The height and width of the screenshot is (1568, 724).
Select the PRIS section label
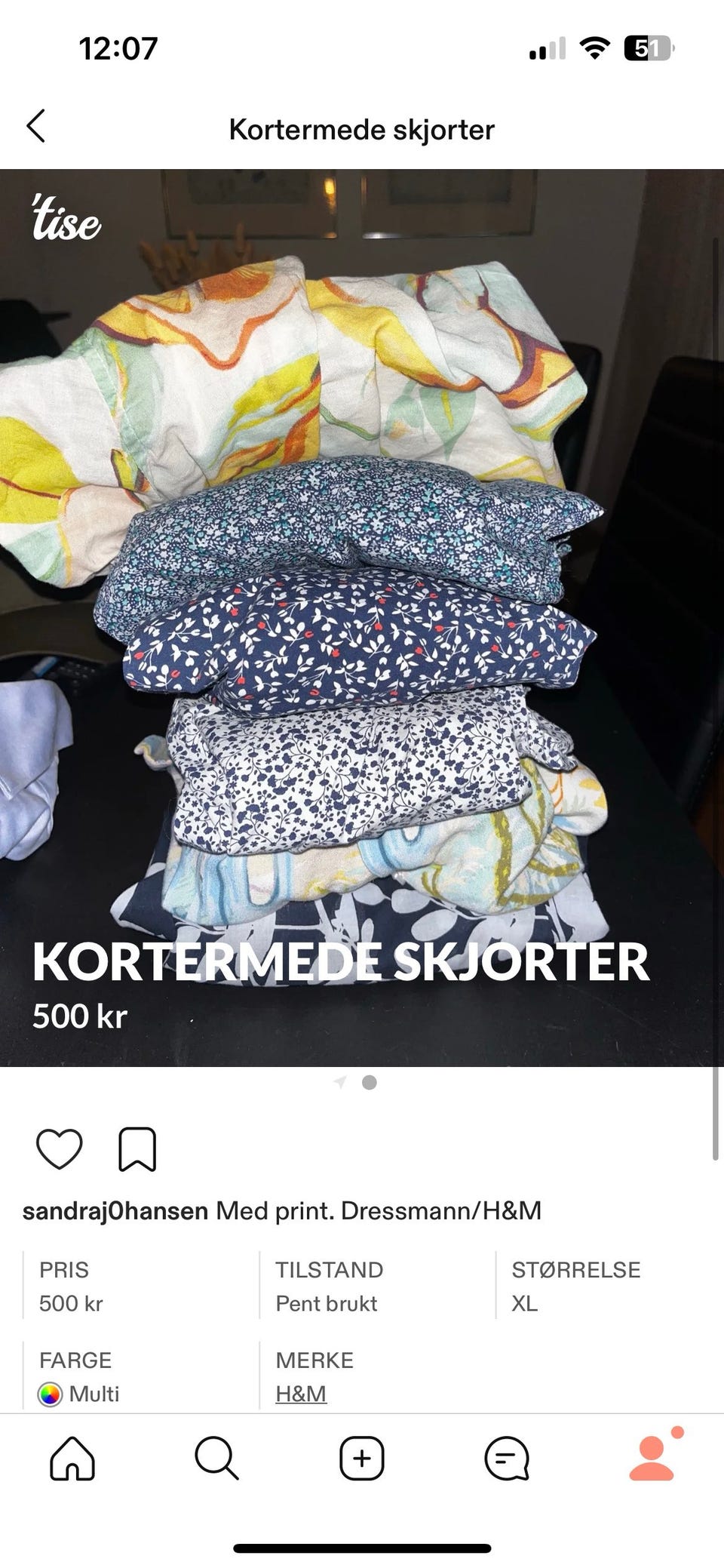click(x=64, y=1269)
